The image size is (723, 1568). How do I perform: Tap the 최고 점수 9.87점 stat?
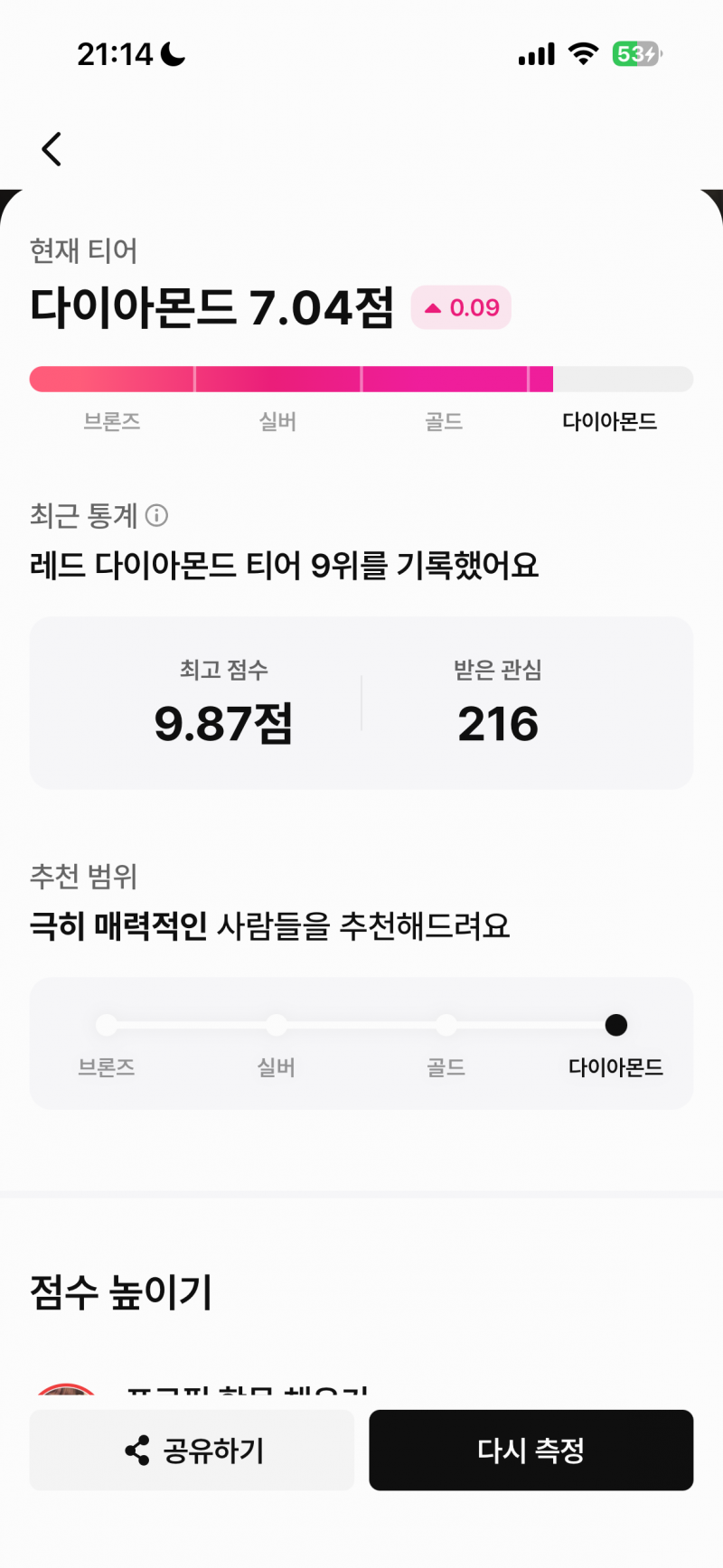coord(223,700)
